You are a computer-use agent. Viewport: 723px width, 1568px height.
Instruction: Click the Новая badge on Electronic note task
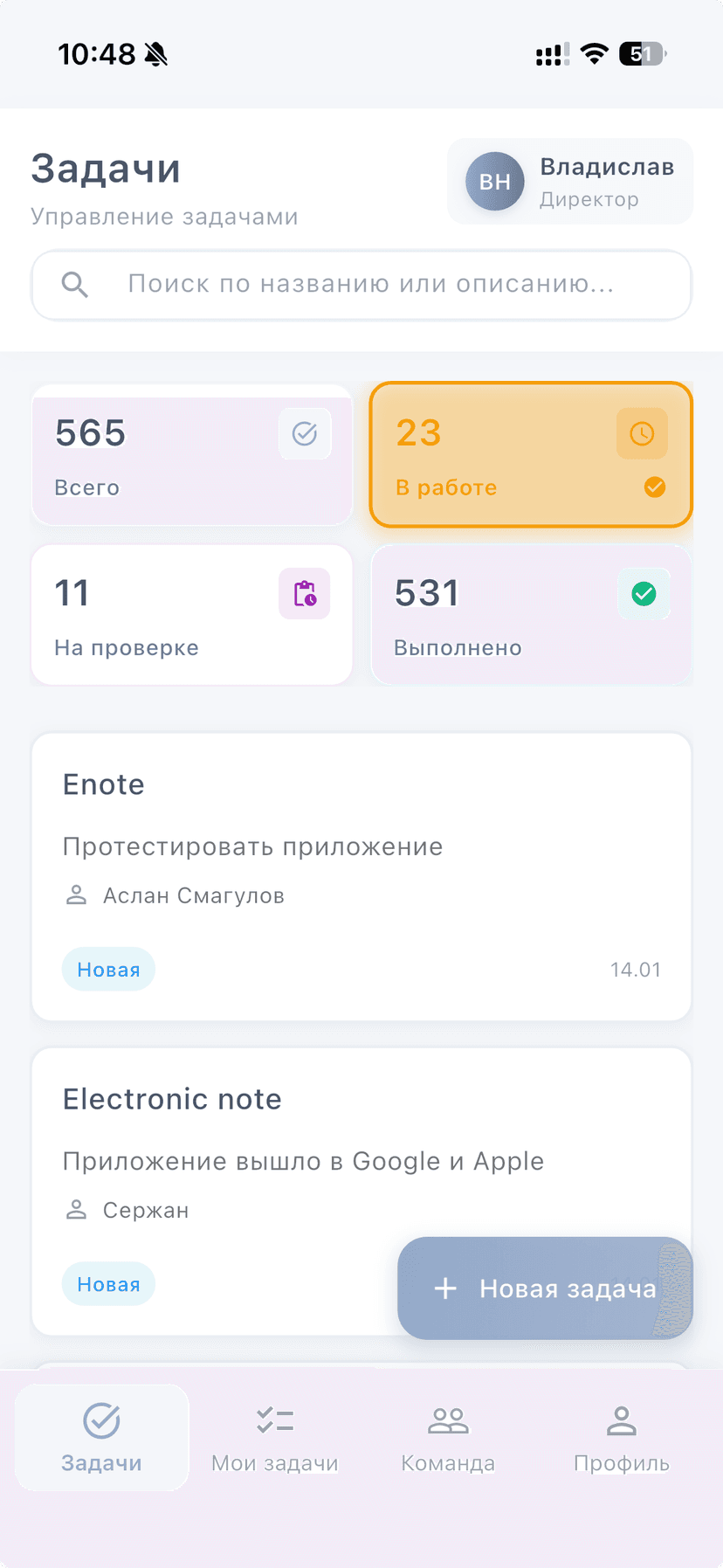(108, 1284)
